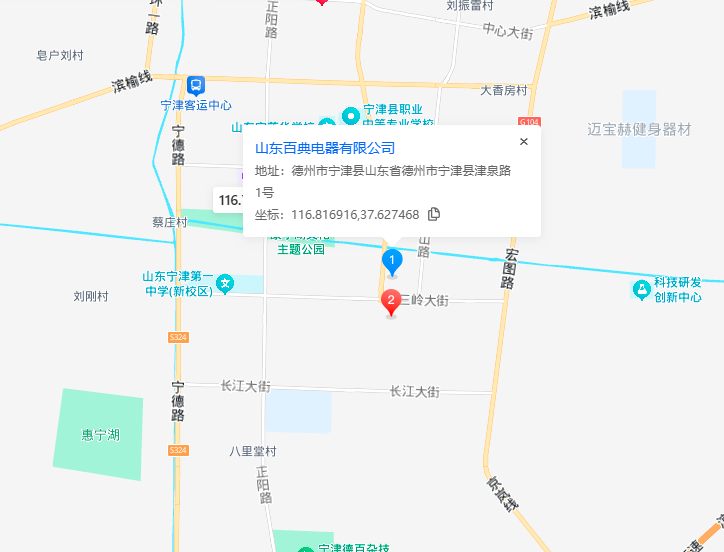
Task: Select red map marker number 2
Action: point(392,301)
